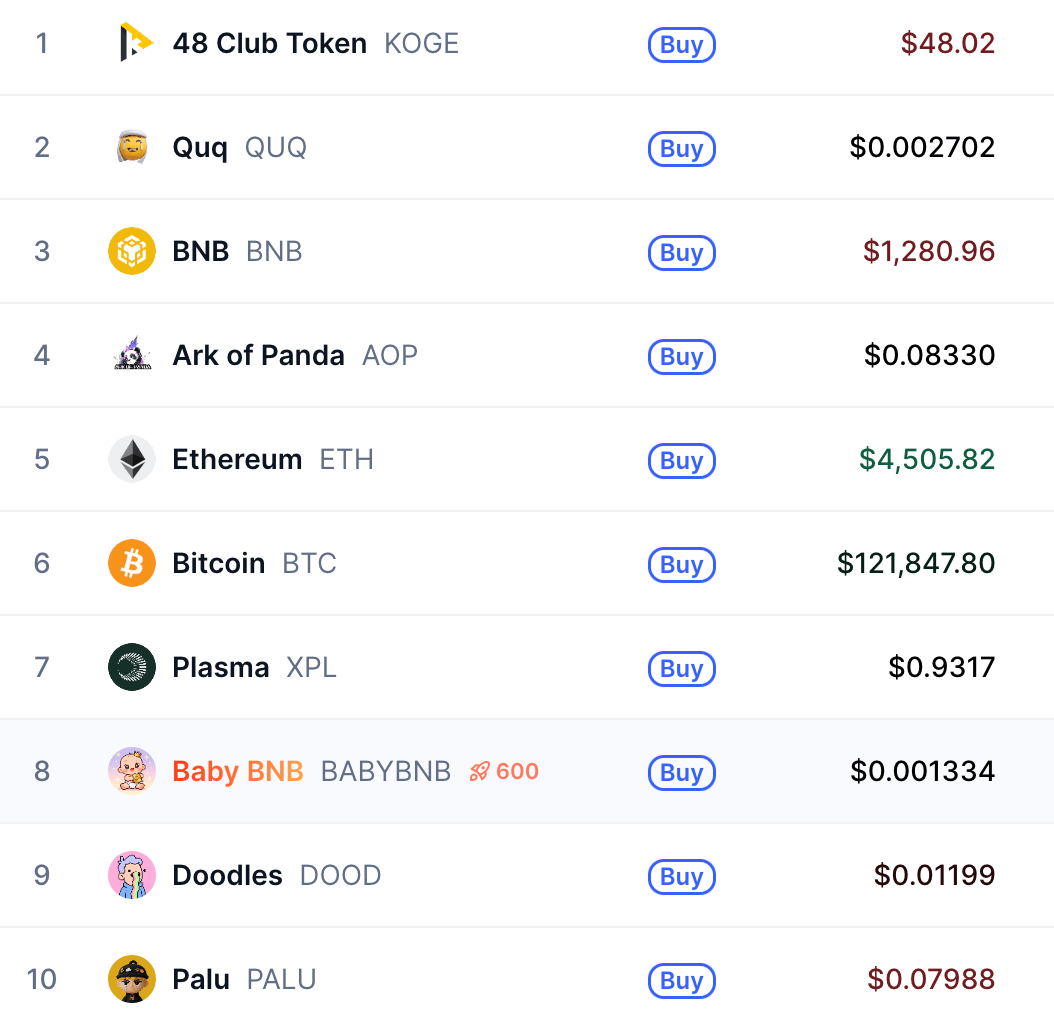View Plasma XPL details
Image resolution: width=1054 pixels, height=1016 pixels.
point(221,668)
